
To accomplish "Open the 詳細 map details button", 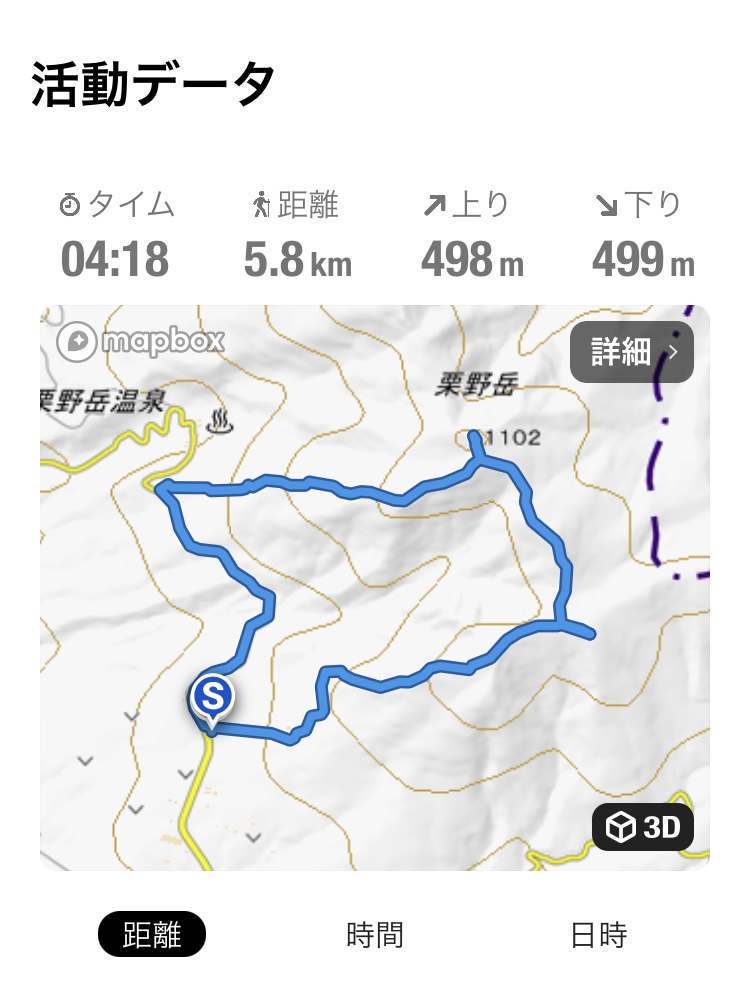I will 631,352.
